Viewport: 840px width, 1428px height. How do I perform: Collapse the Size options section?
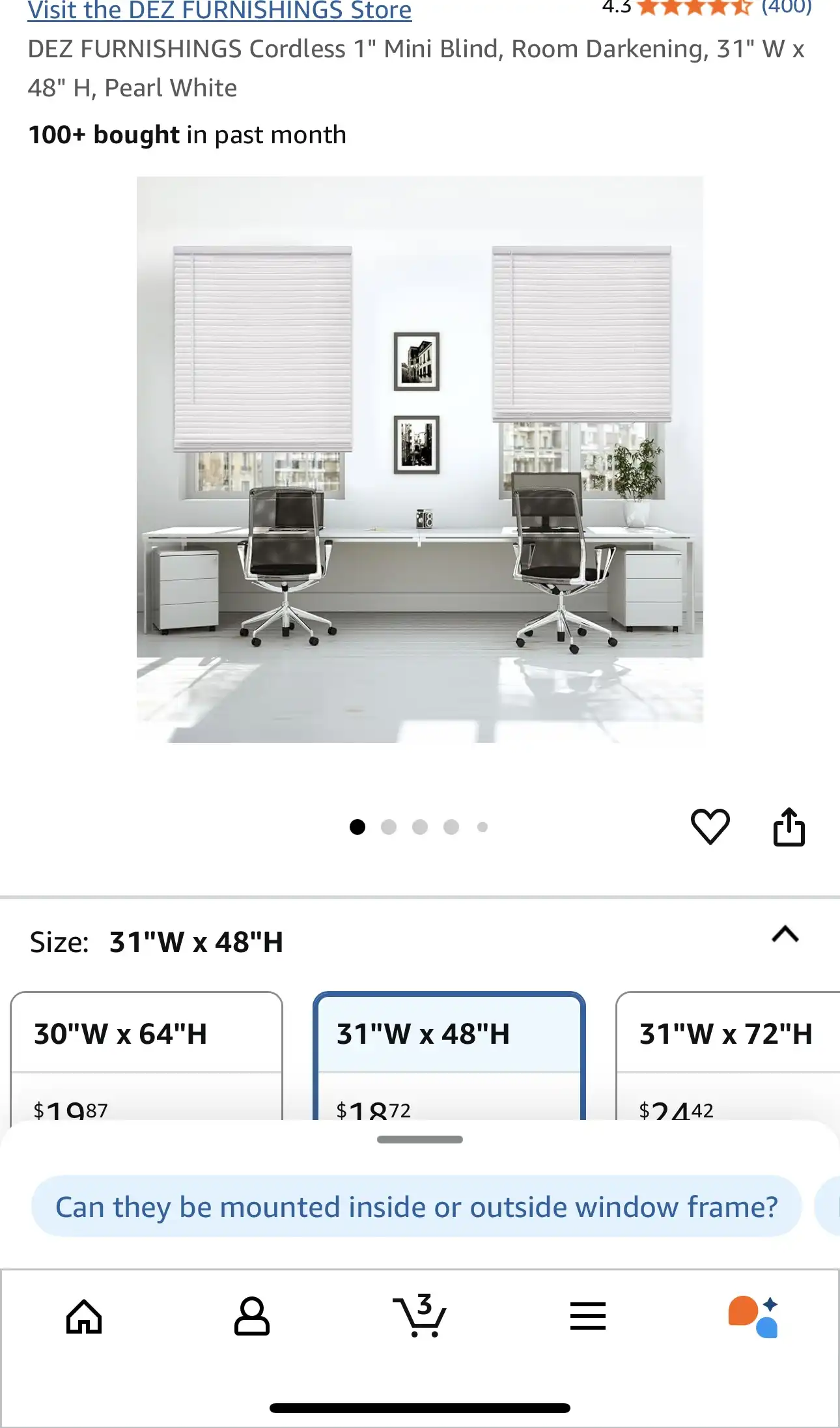(x=785, y=935)
